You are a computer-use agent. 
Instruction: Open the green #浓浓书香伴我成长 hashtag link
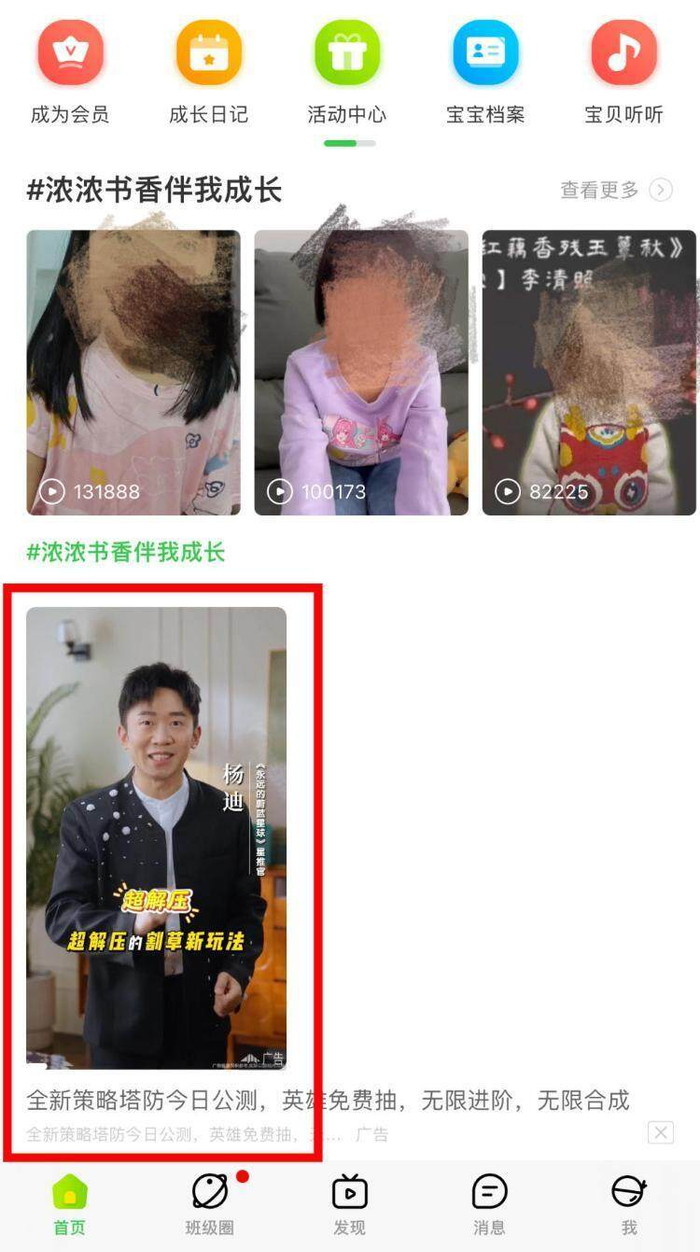coord(126,551)
